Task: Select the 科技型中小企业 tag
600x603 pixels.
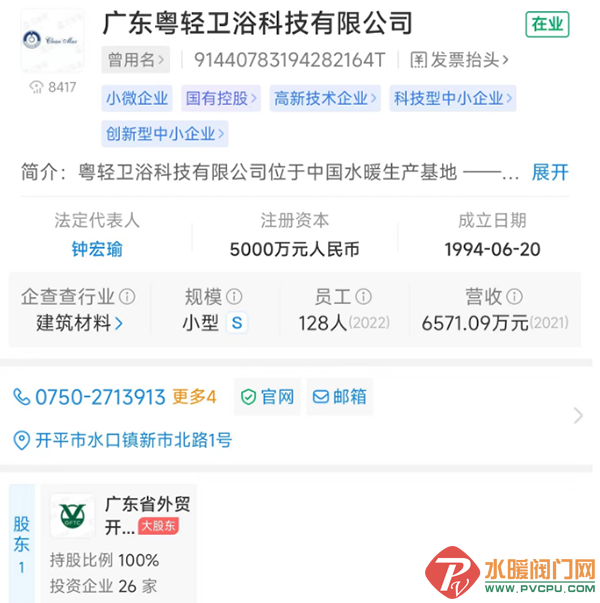Action: pos(452,99)
